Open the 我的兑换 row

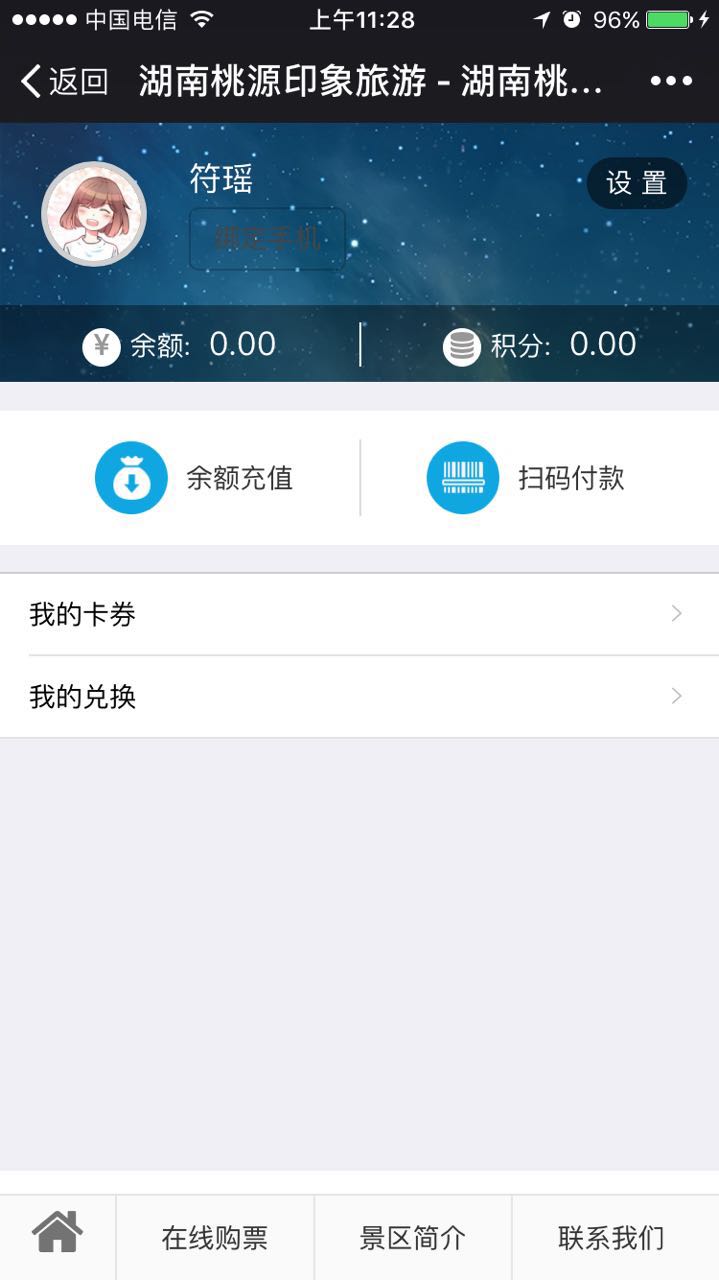coord(359,697)
